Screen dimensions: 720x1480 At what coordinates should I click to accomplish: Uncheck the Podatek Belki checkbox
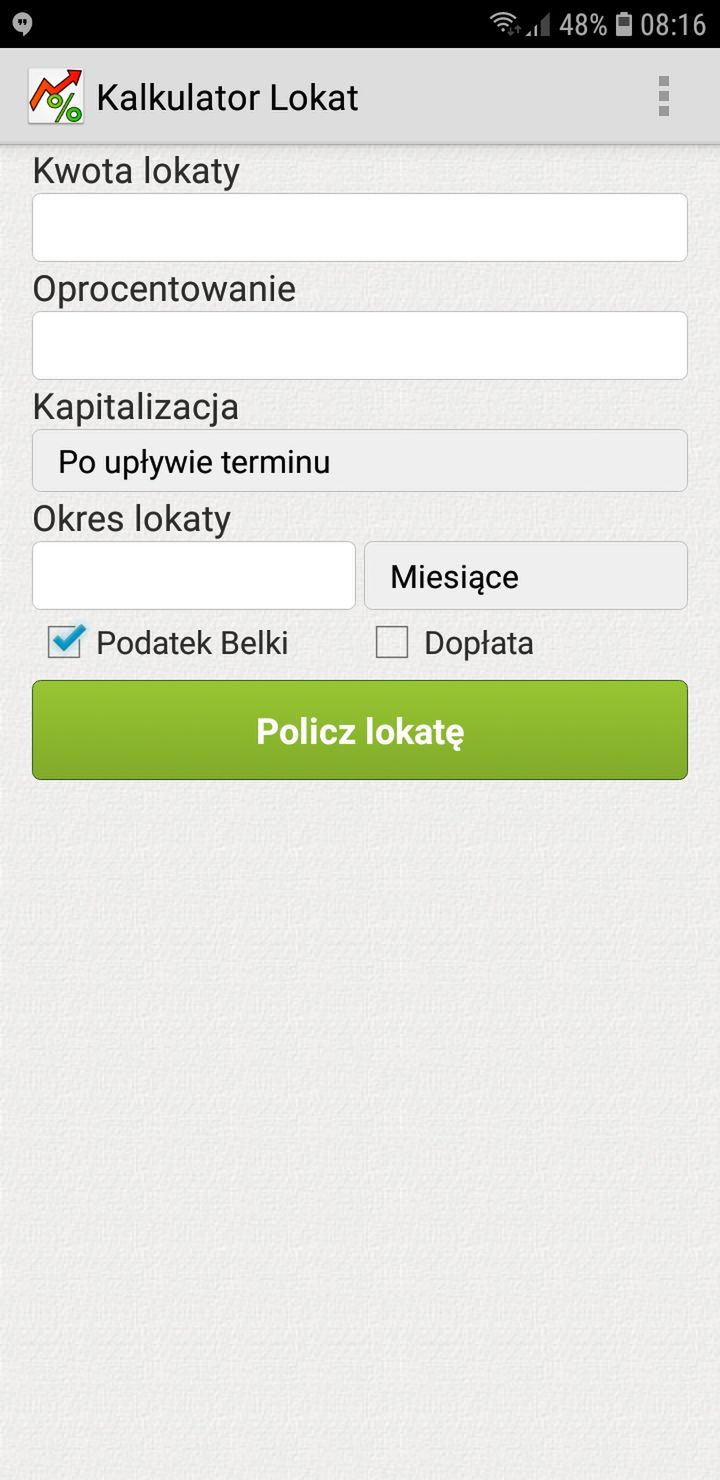[65, 641]
